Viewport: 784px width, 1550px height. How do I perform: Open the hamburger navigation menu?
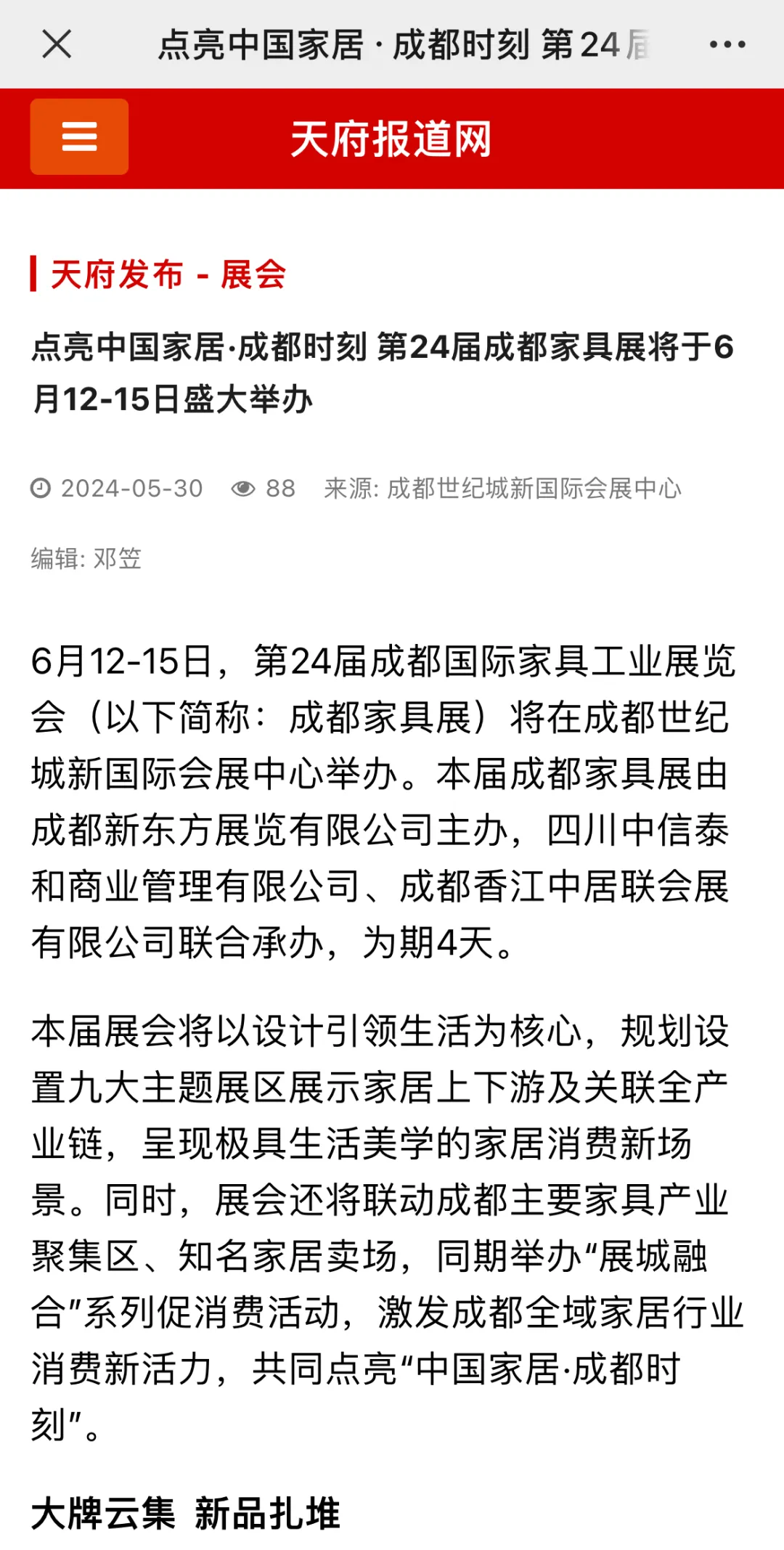79,138
